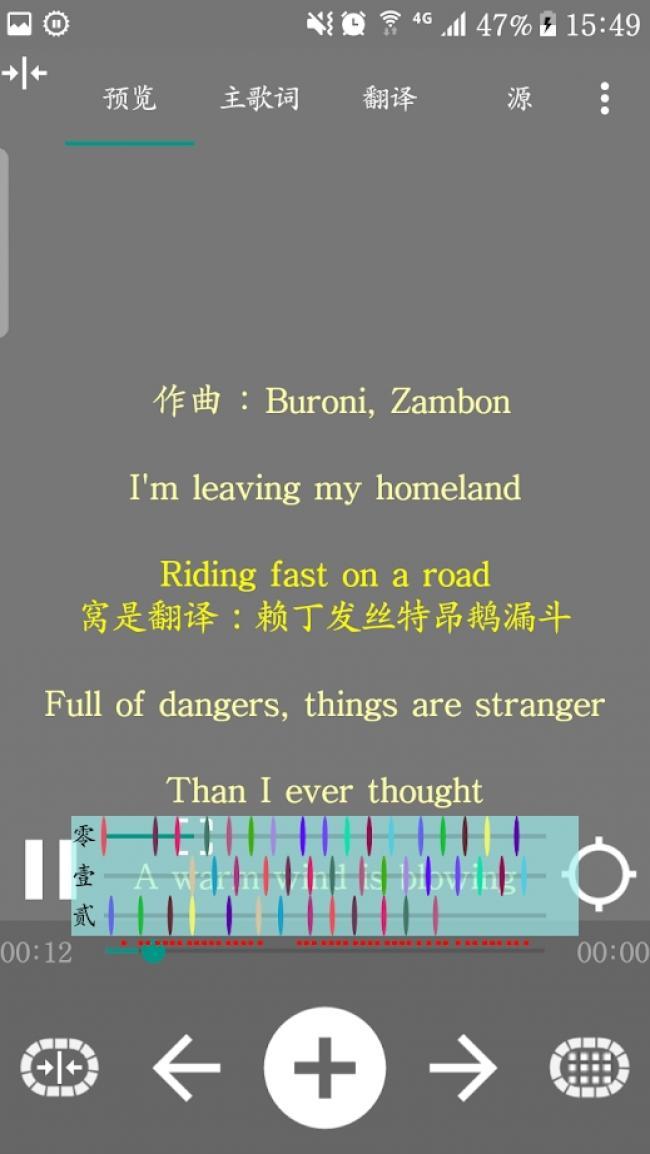Tap the right arrow button
Viewport: 650px width, 1154px height.
coord(462,1068)
